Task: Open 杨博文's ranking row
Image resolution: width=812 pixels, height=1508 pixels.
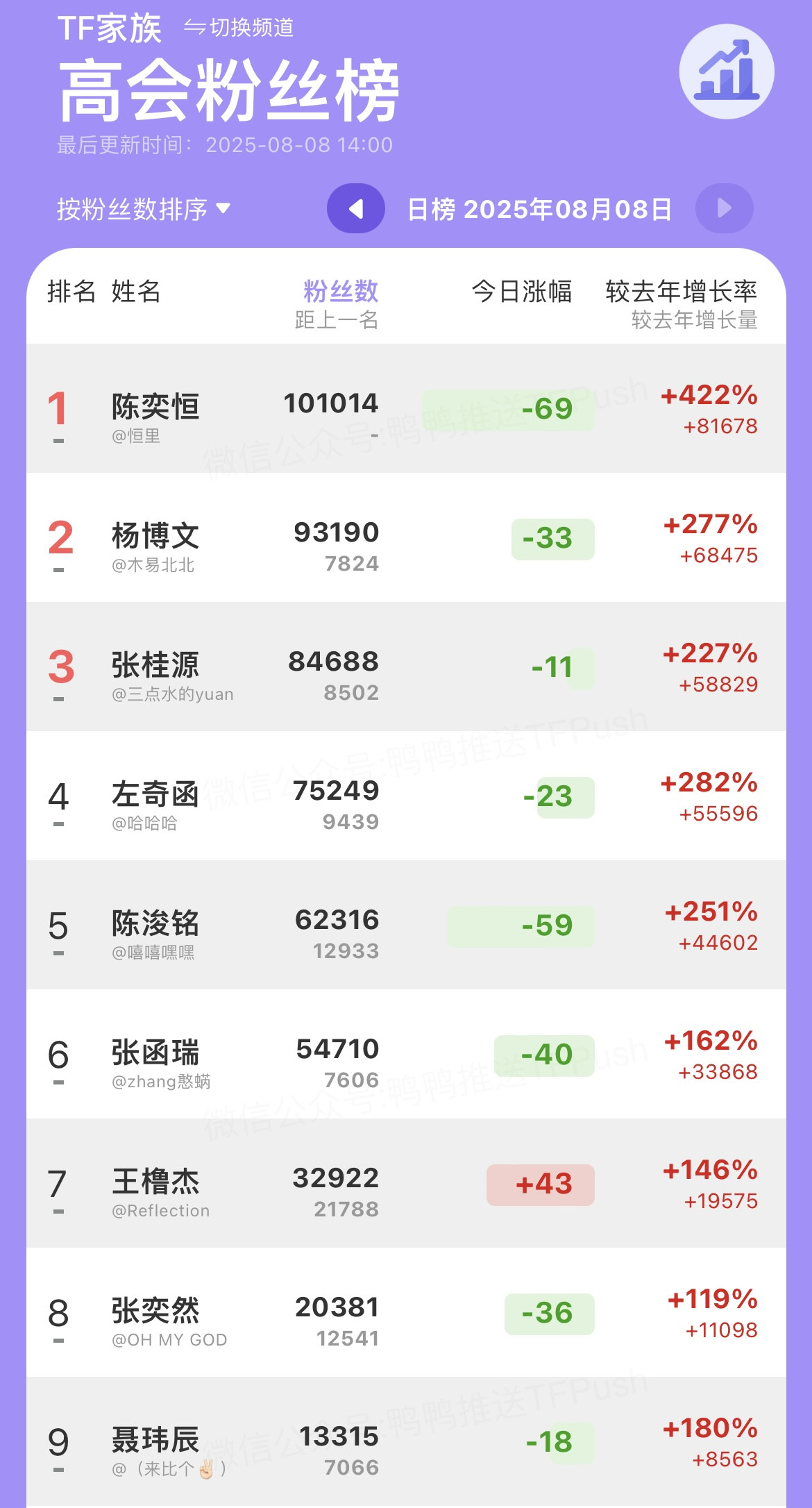Action: click(x=406, y=537)
